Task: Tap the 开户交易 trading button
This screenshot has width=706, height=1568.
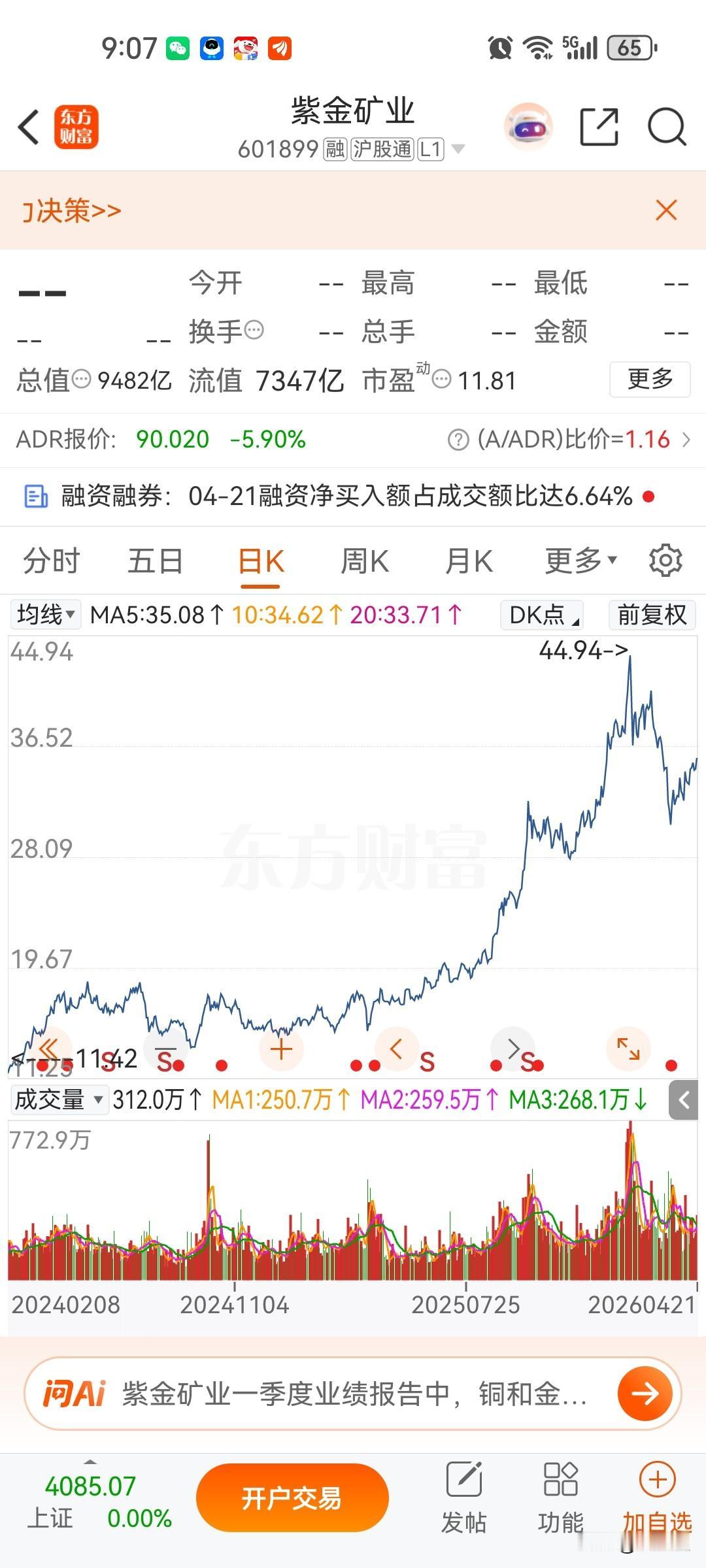Action: (x=292, y=1496)
